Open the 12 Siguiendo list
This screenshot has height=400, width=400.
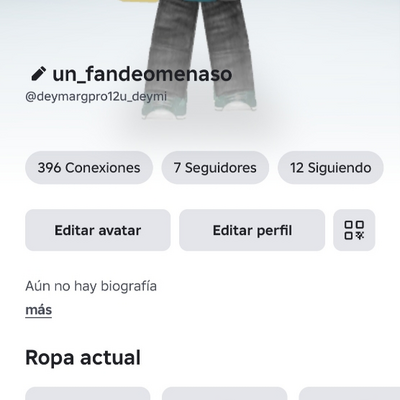pyautogui.click(x=331, y=168)
